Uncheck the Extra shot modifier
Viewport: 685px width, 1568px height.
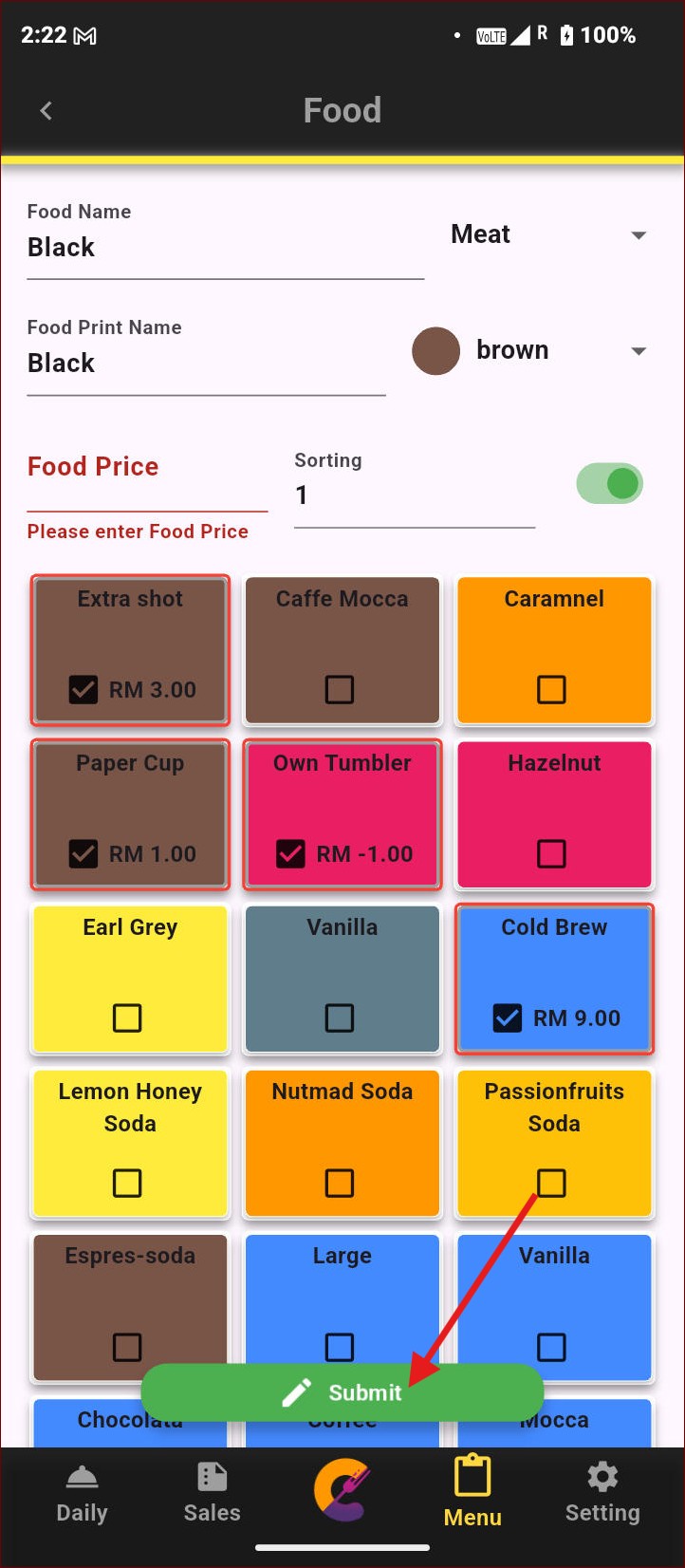83,689
